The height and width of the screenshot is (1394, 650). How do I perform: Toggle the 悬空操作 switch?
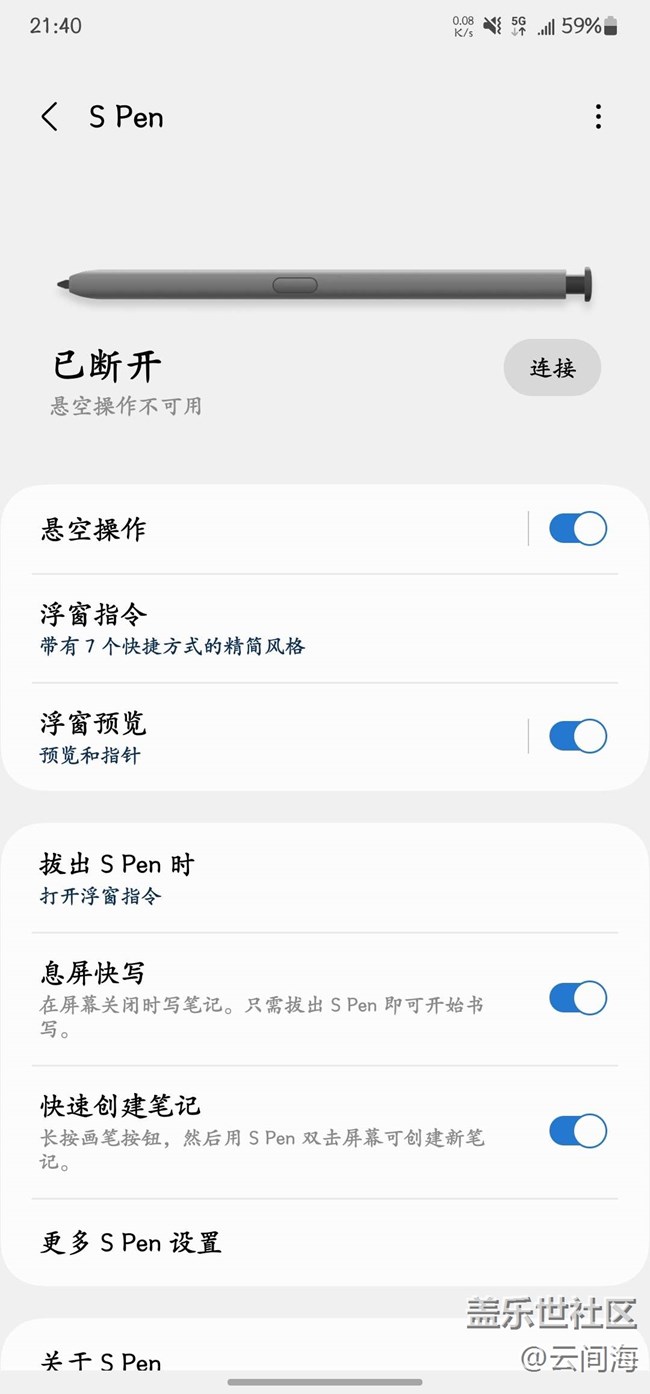coord(577,528)
